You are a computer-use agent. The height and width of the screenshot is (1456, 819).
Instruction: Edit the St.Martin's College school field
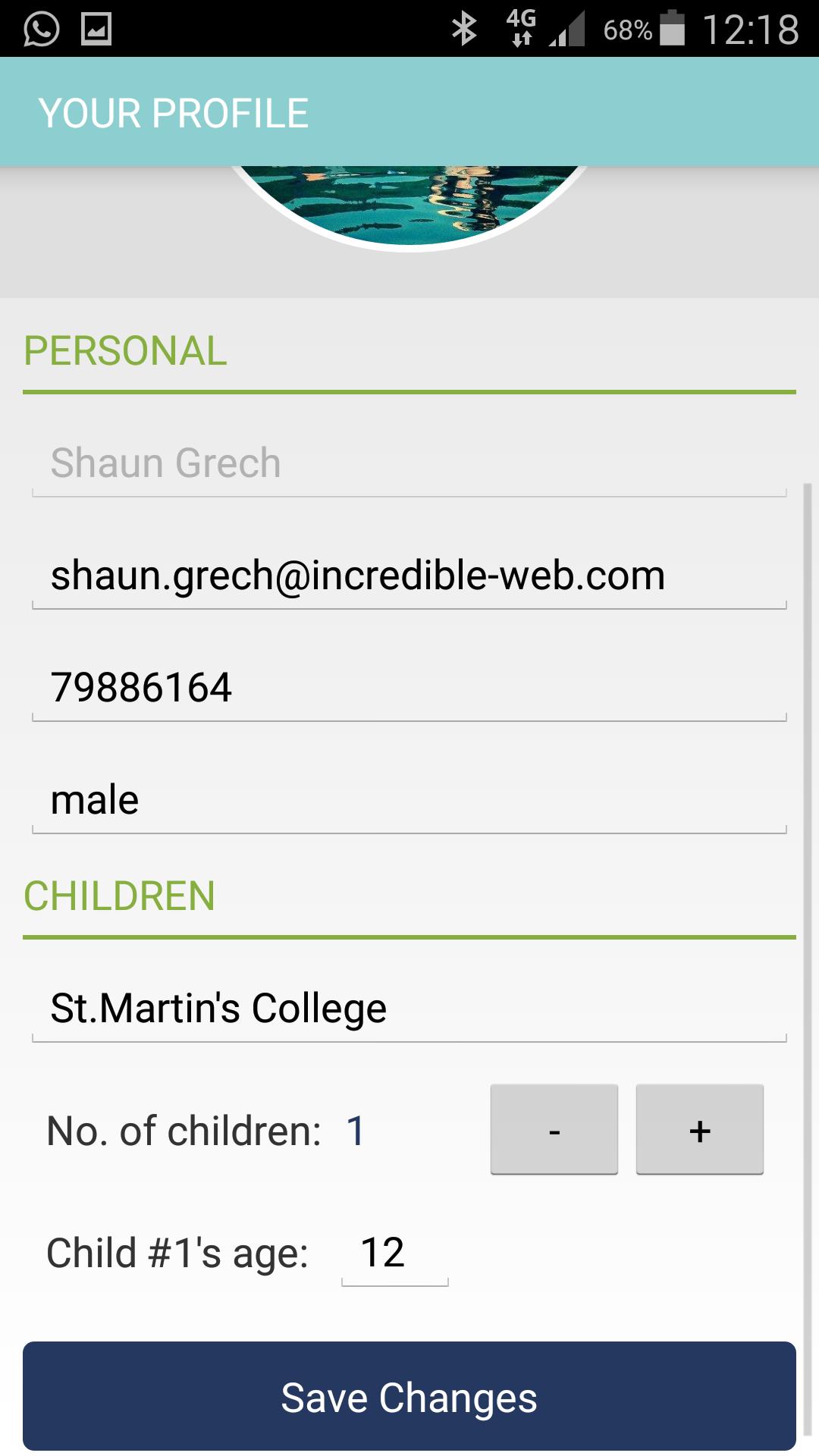point(409,1009)
